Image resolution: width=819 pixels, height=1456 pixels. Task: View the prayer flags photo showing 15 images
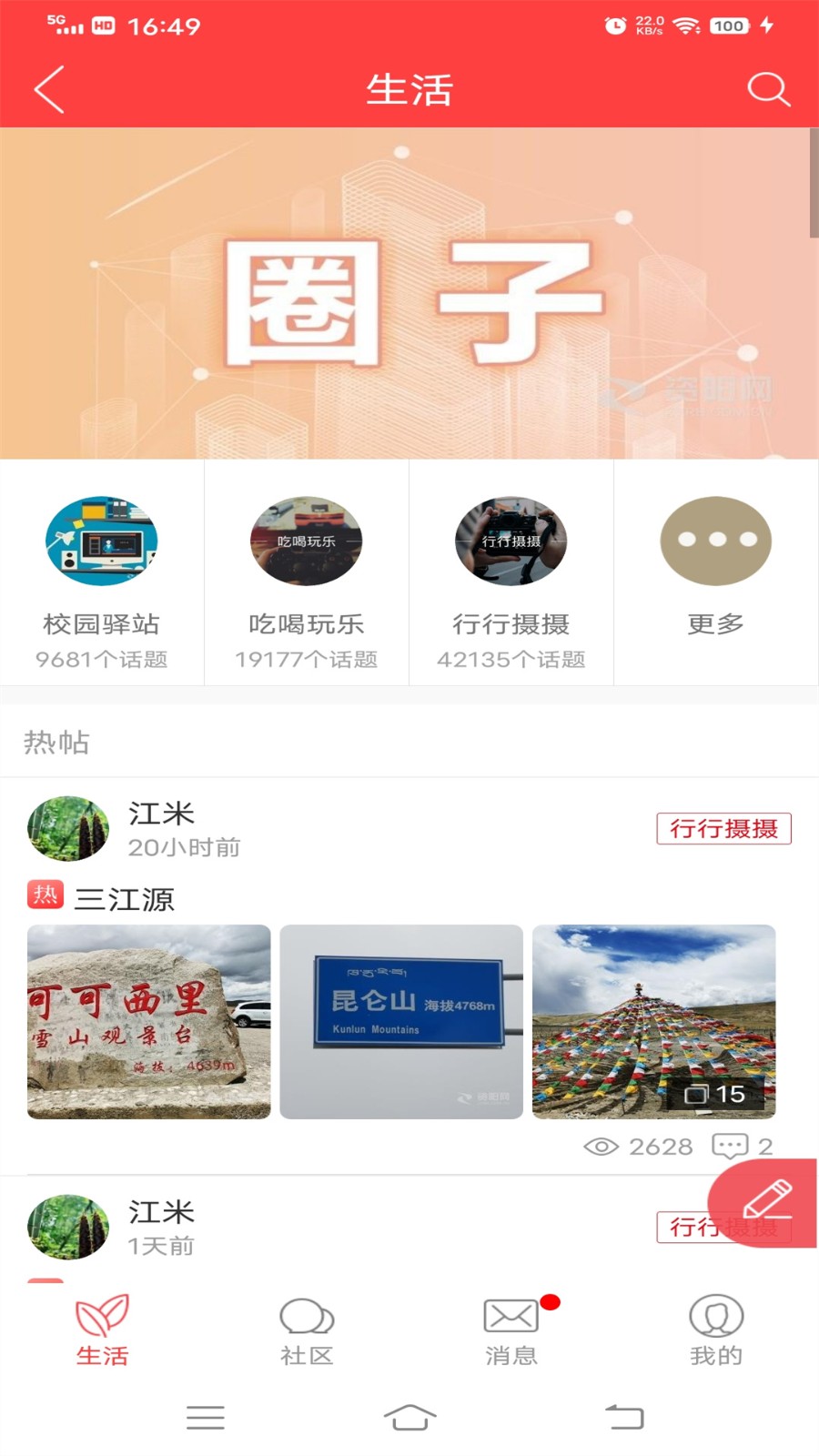coord(653,1022)
